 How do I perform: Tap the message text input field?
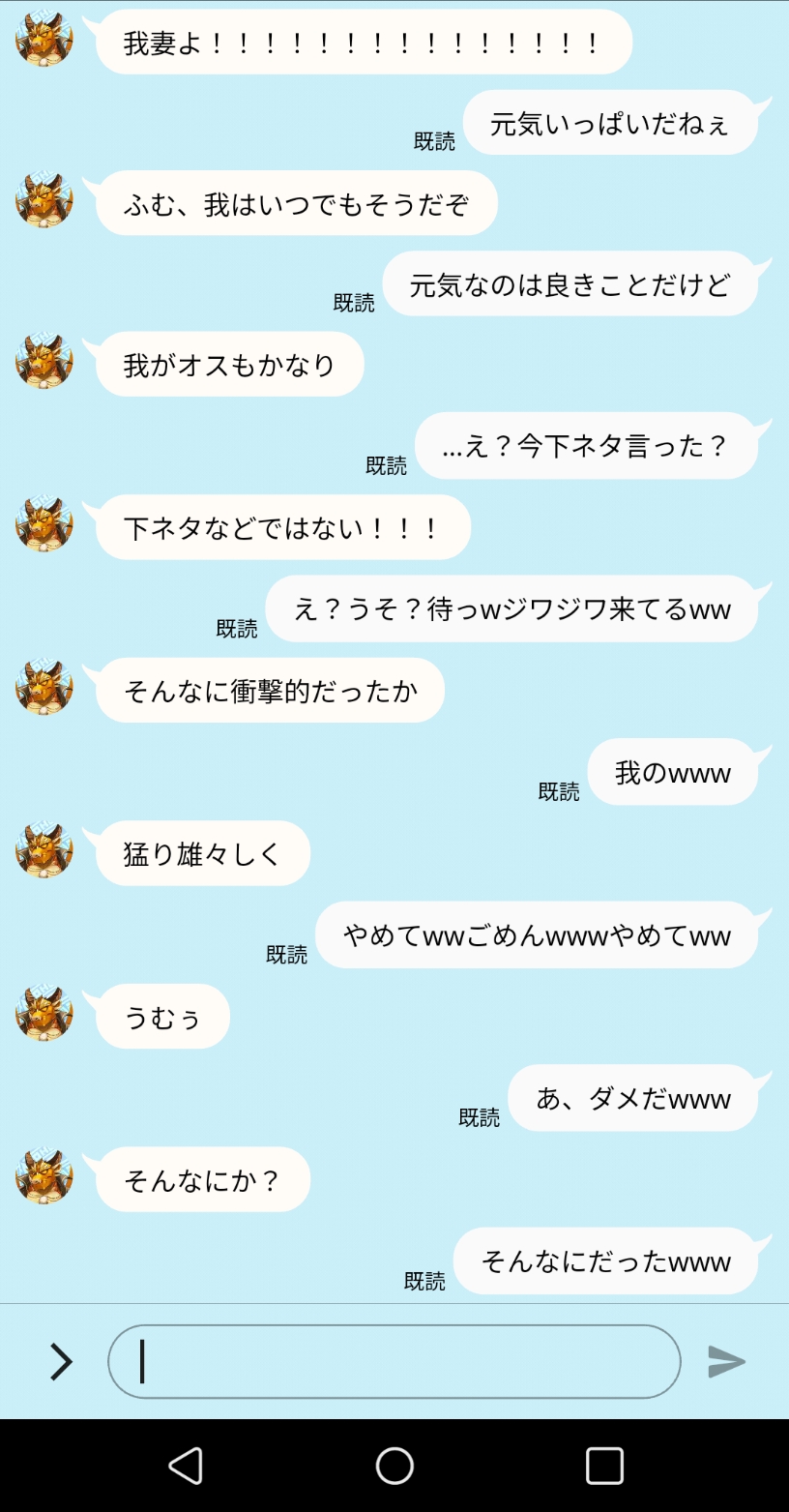(394, 1361)
